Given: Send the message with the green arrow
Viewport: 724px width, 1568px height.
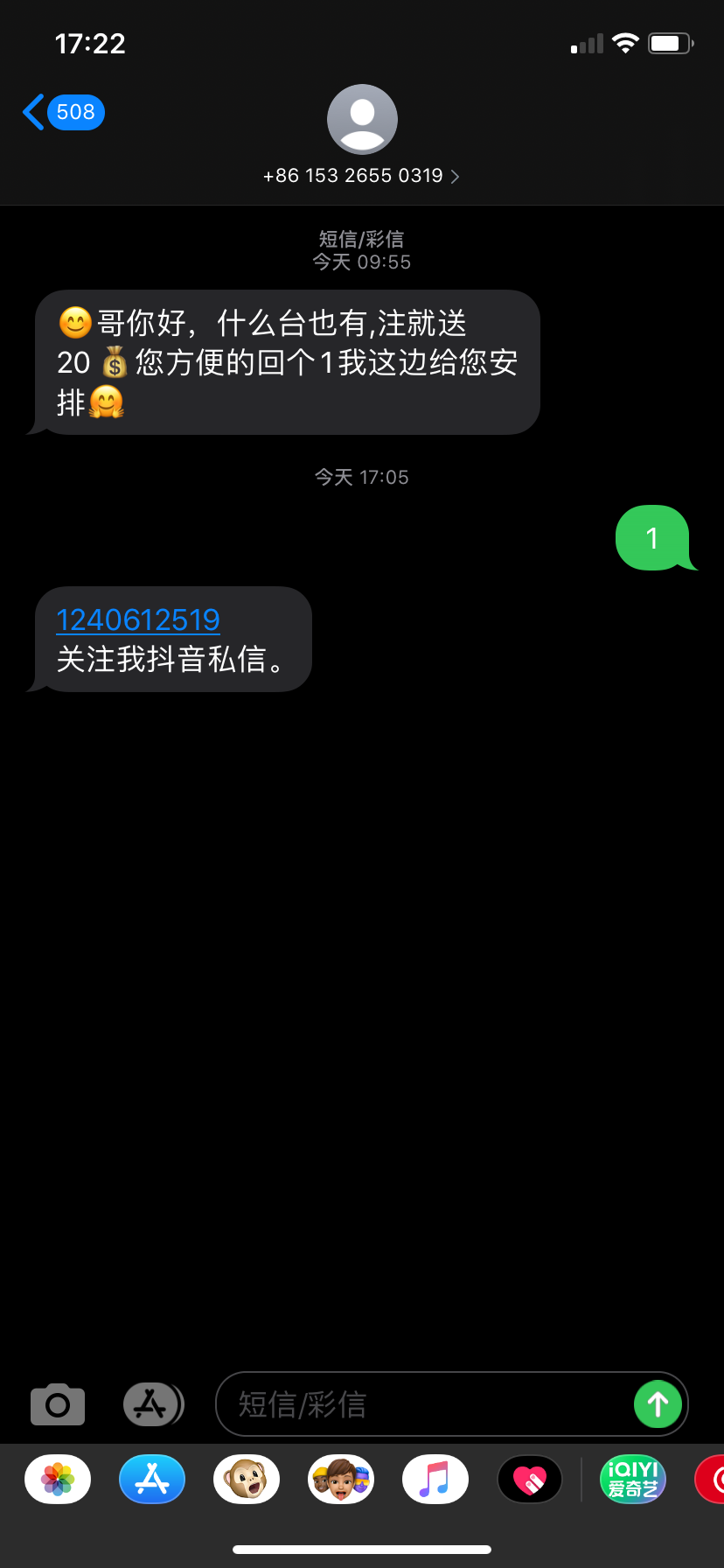Looking at the screenshot, I should [658, 1404].
